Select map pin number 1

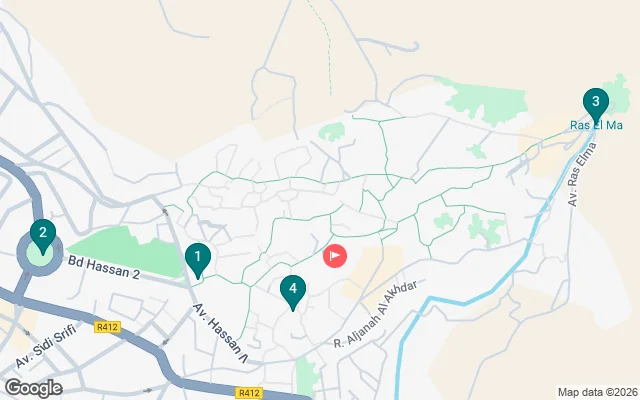click(198, 258)
